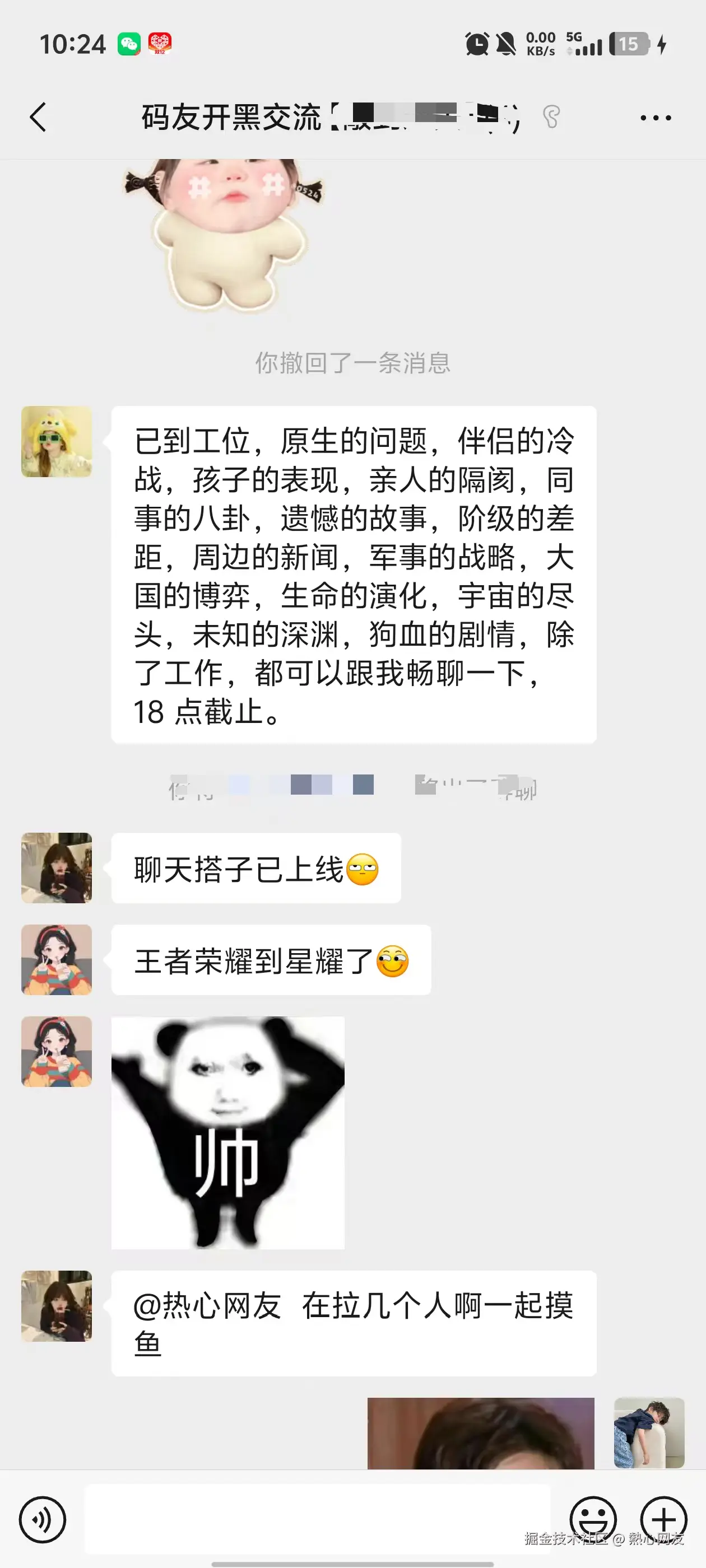Tap the alarm clock icon in status bar
The image size is (706, 1568).
point(477,43)
